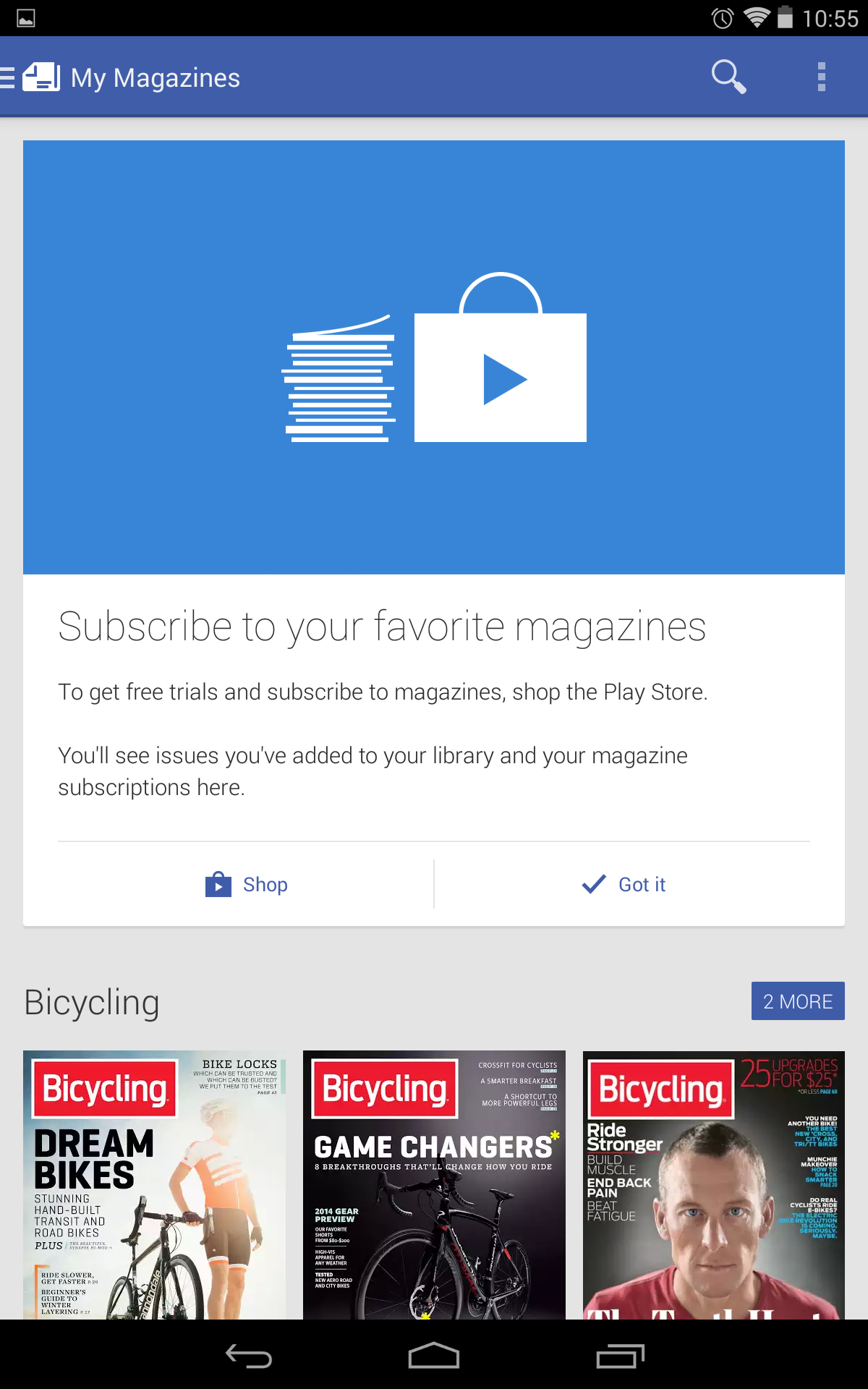This screenshot has height=1389, width=868.
Task: Click the checkmark icon beside Got it
Action: [592, 884]
